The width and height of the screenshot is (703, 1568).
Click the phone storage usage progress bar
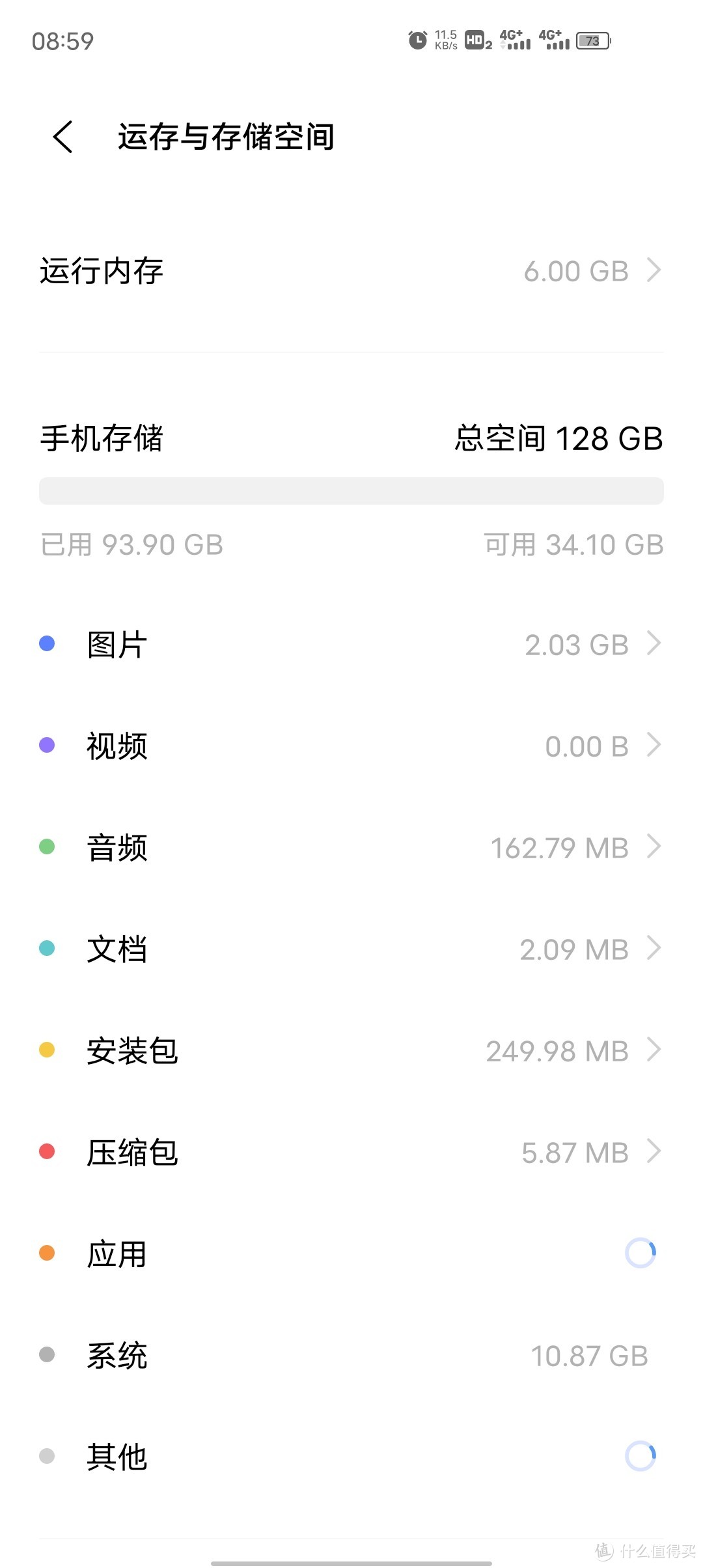[x=351, y=491]
